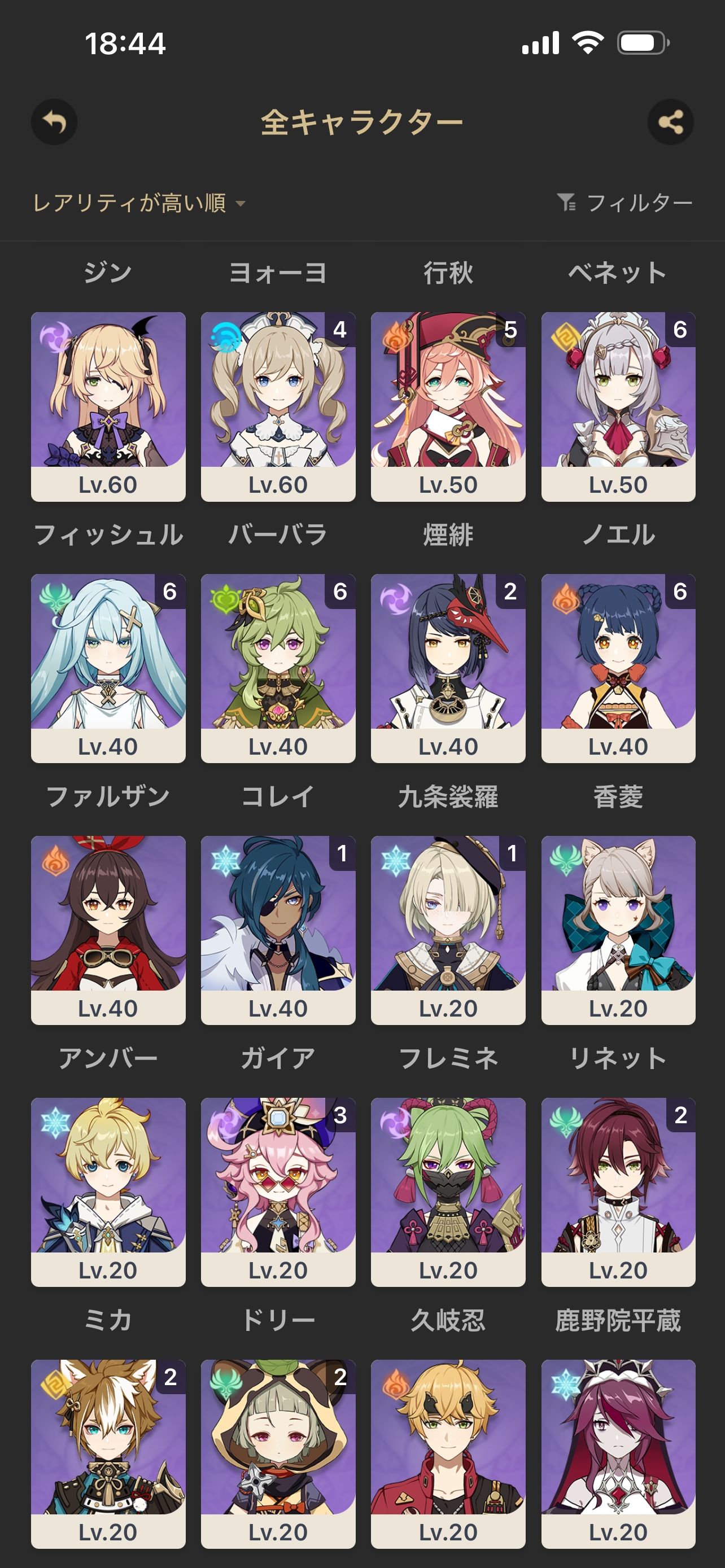View the 久岐忍 character card
Screen dimensions: 725x1568
point(448,1191)
